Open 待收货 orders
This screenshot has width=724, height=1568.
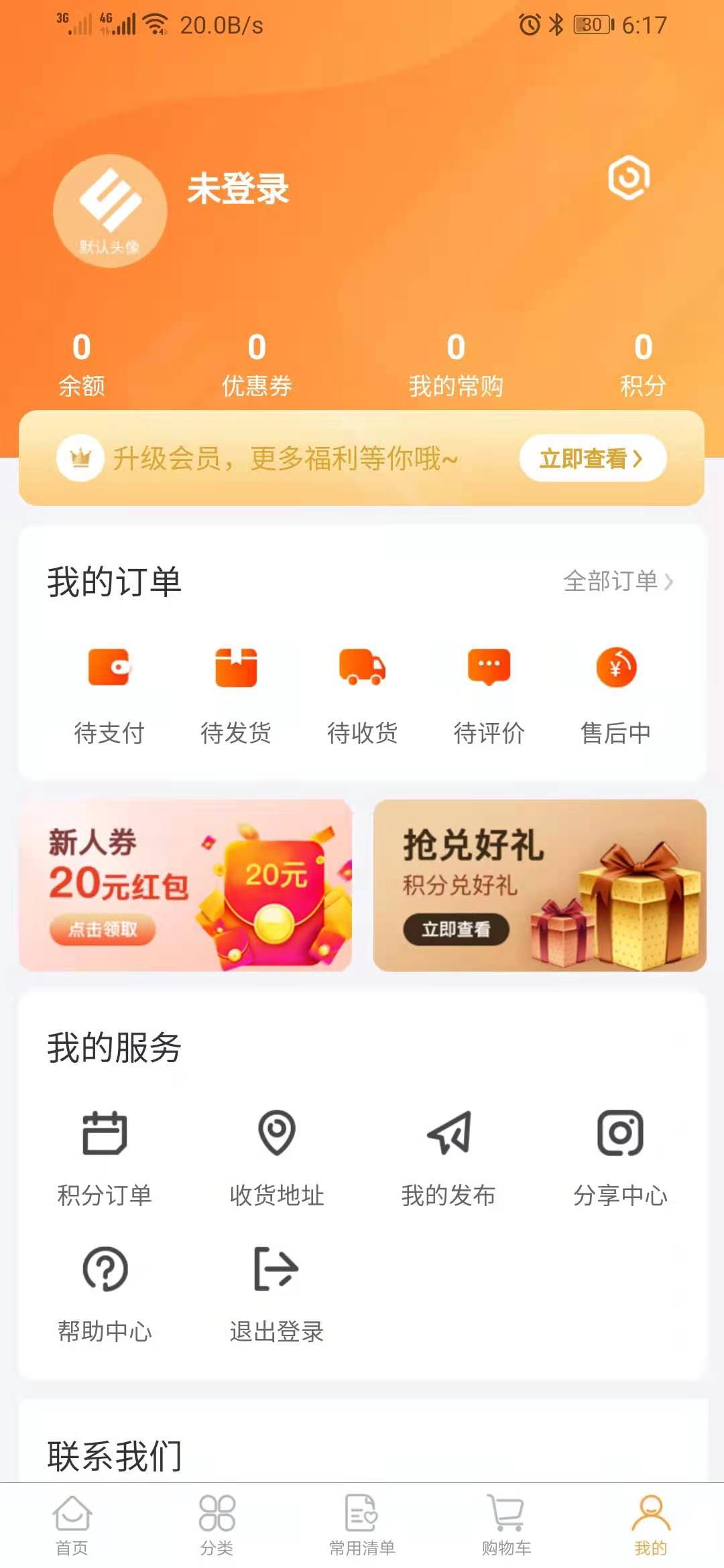(362, 694)
